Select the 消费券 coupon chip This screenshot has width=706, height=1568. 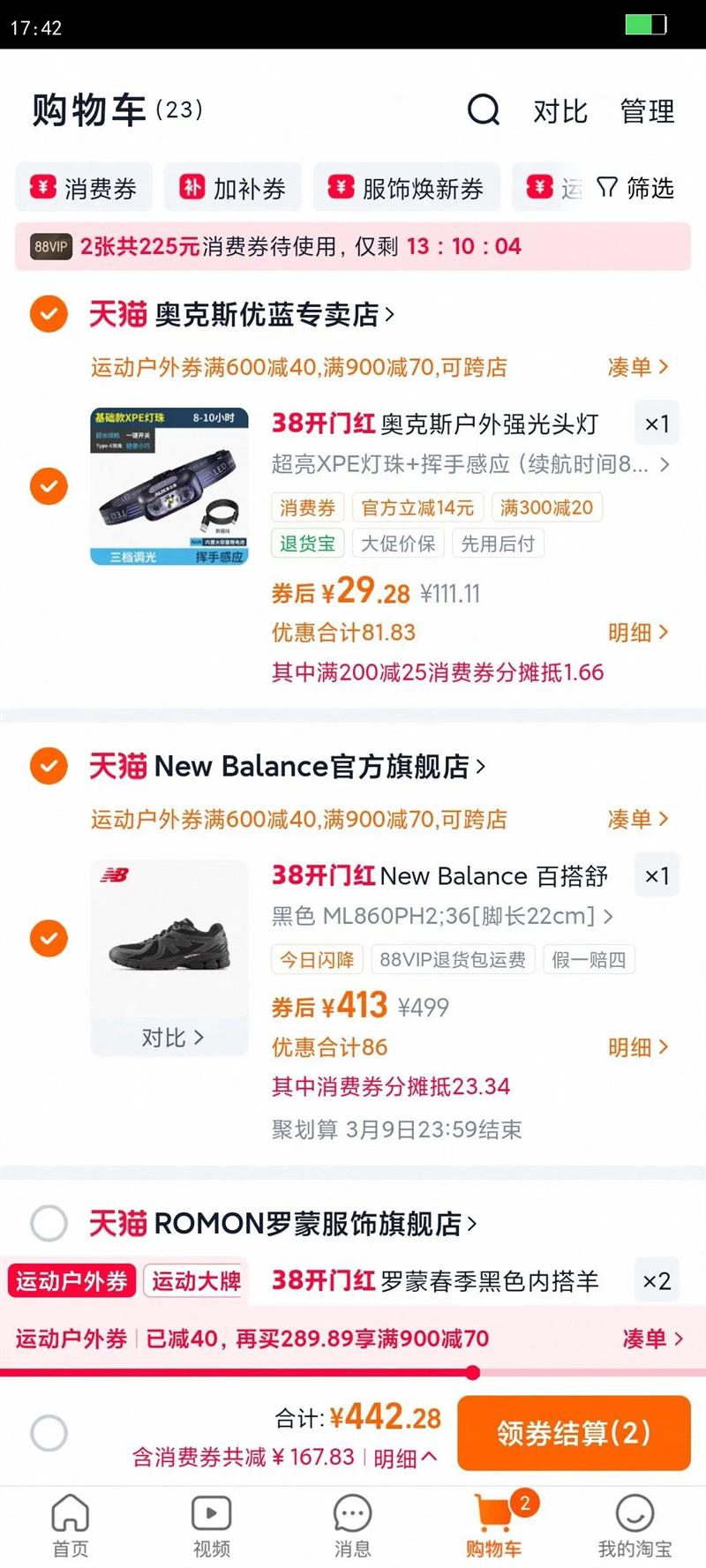[84, 188]
